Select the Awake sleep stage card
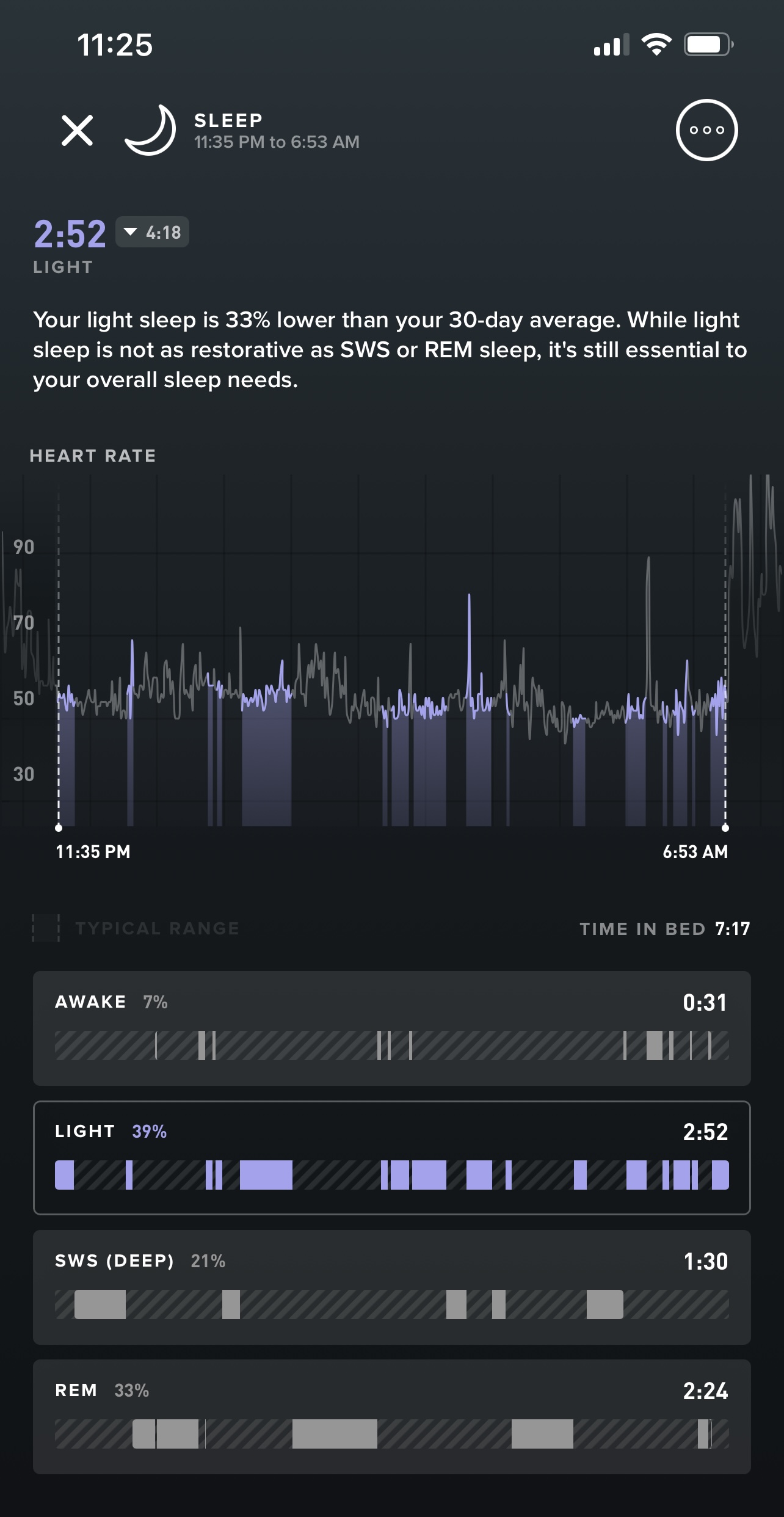784x1517 pixels. pyautogui.click(x=391, y=1028)
